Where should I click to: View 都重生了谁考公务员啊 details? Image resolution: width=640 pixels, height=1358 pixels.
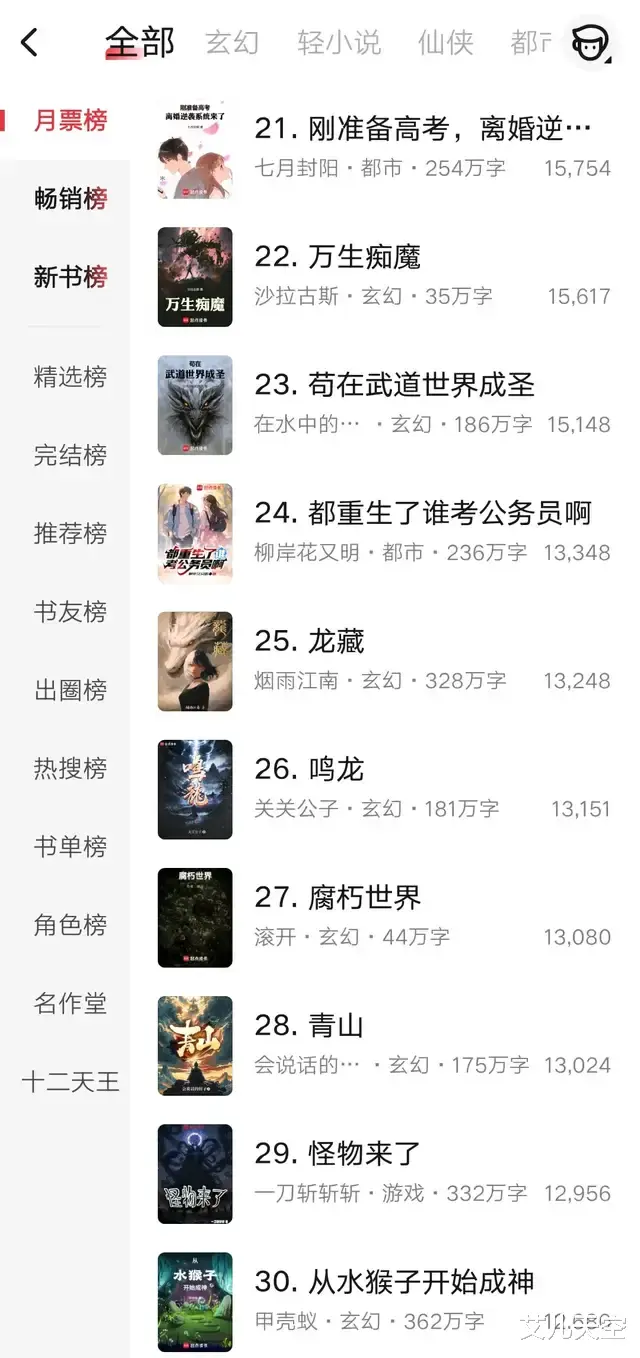coord(423,513)
